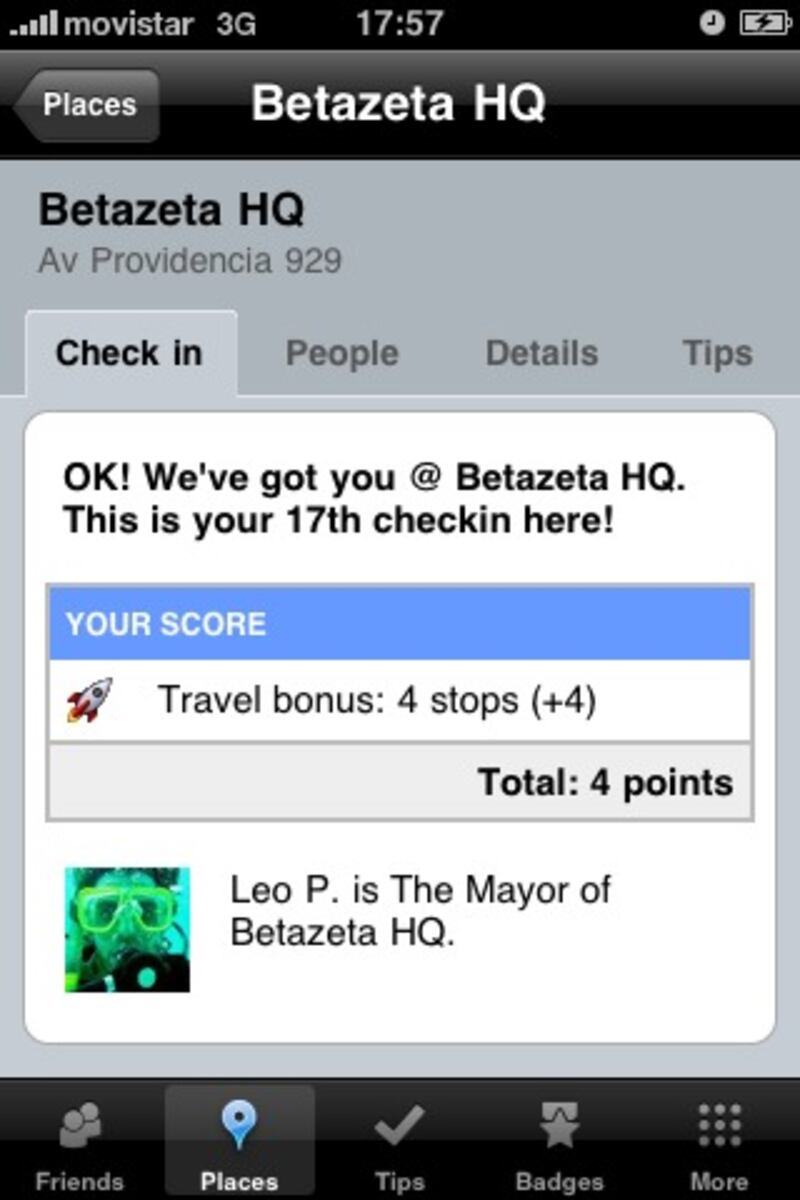
Task: Open Friends in bottom bar
Action: 80,1142
